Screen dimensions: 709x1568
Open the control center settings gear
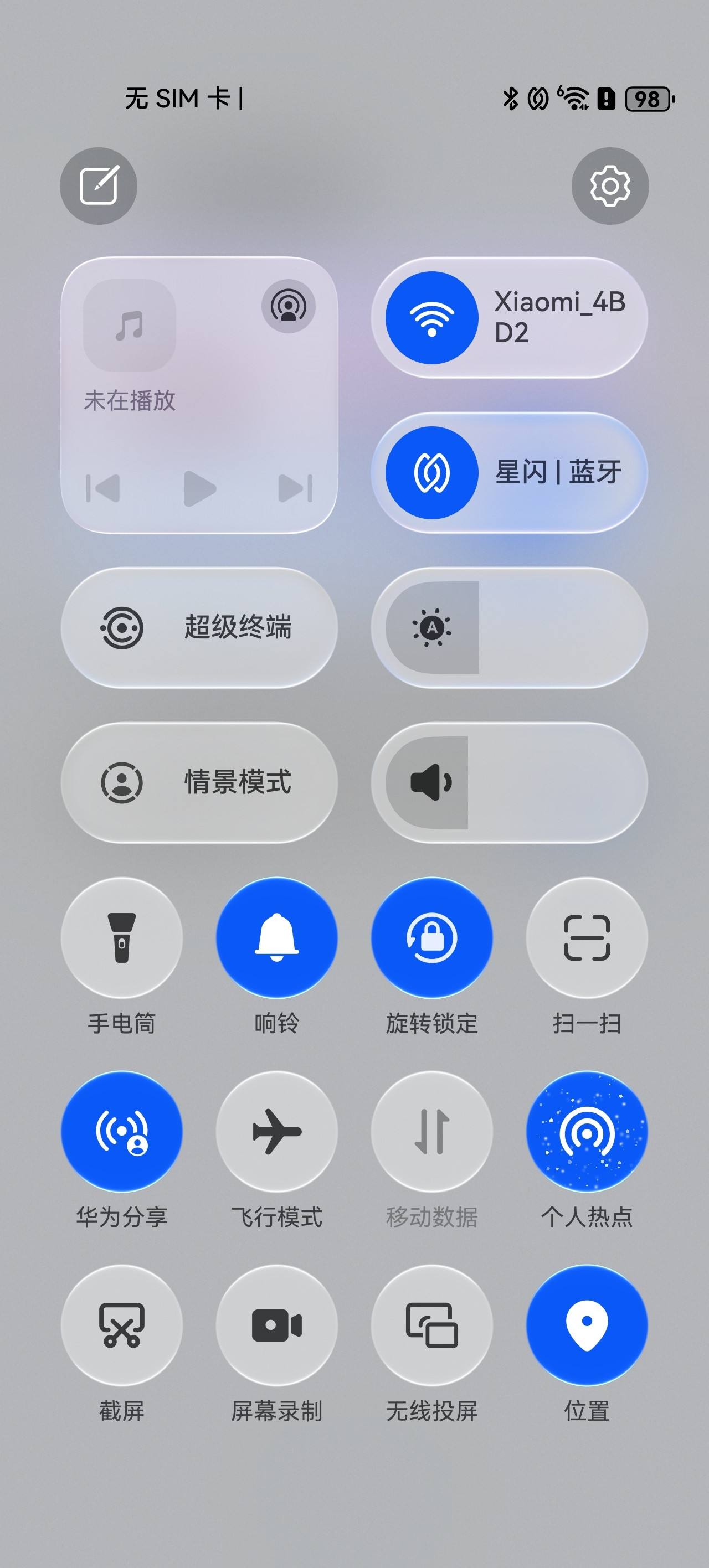click(x=611, y=186)
